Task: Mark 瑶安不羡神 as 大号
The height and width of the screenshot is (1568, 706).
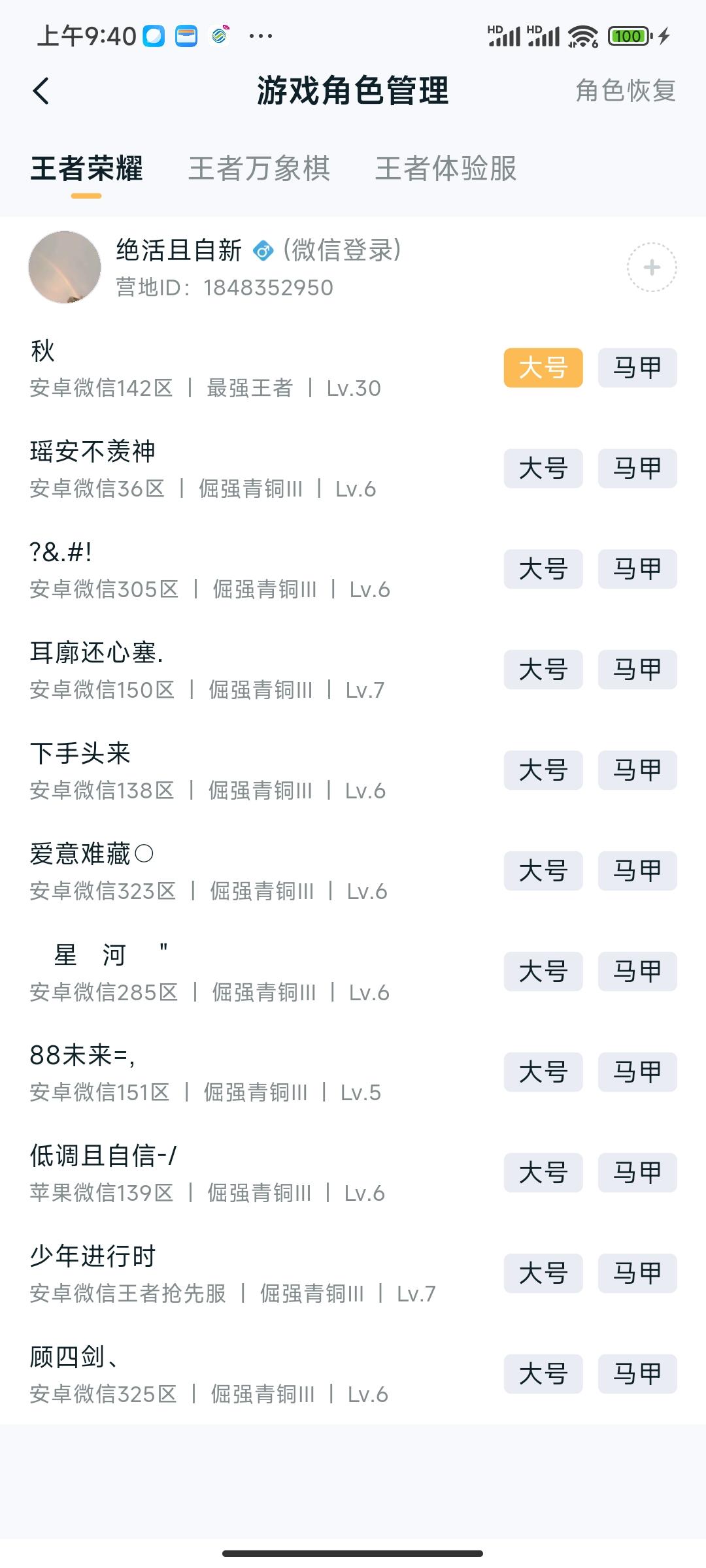Action: tap(544, 468)
